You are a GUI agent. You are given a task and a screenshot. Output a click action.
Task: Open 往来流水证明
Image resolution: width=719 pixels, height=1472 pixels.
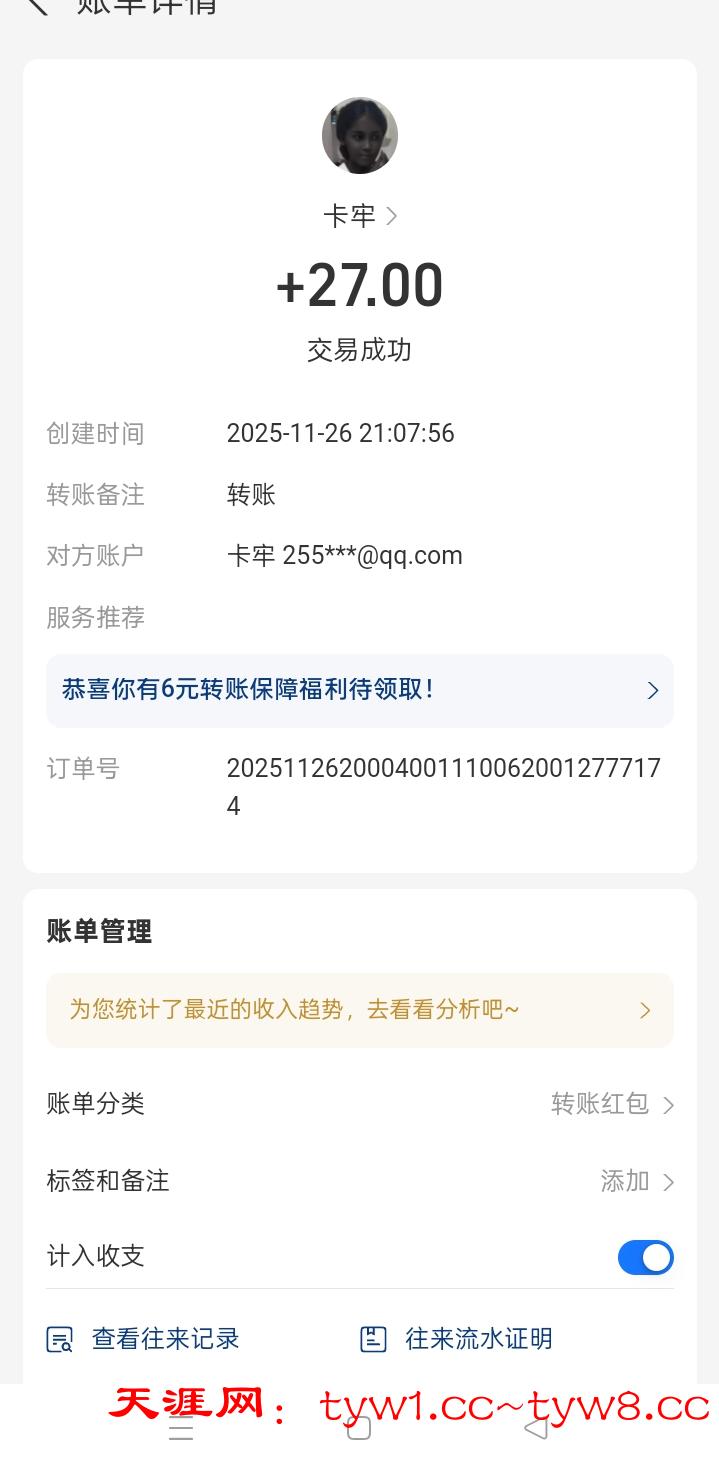tap(456, 1339)
